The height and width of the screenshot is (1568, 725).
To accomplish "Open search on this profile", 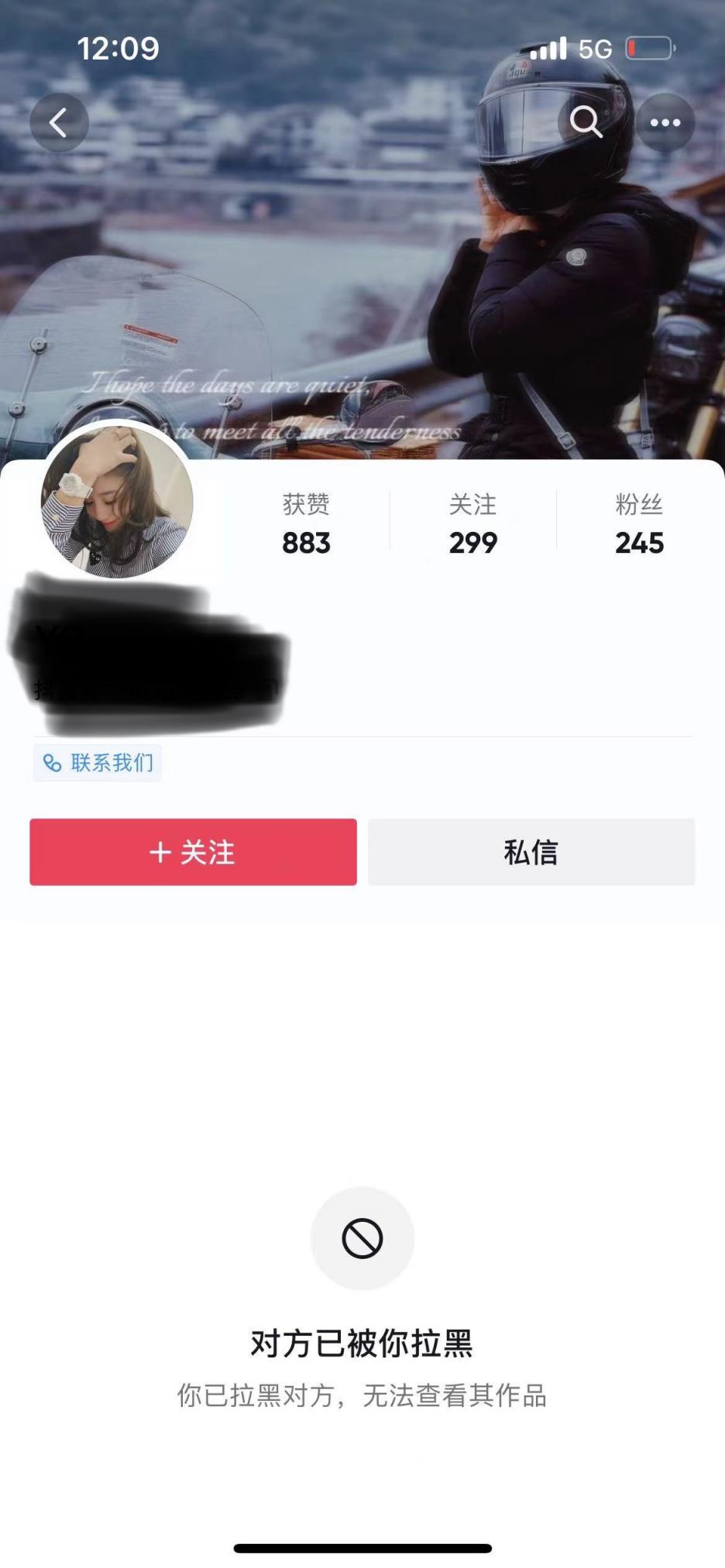I will pos(586,122).
